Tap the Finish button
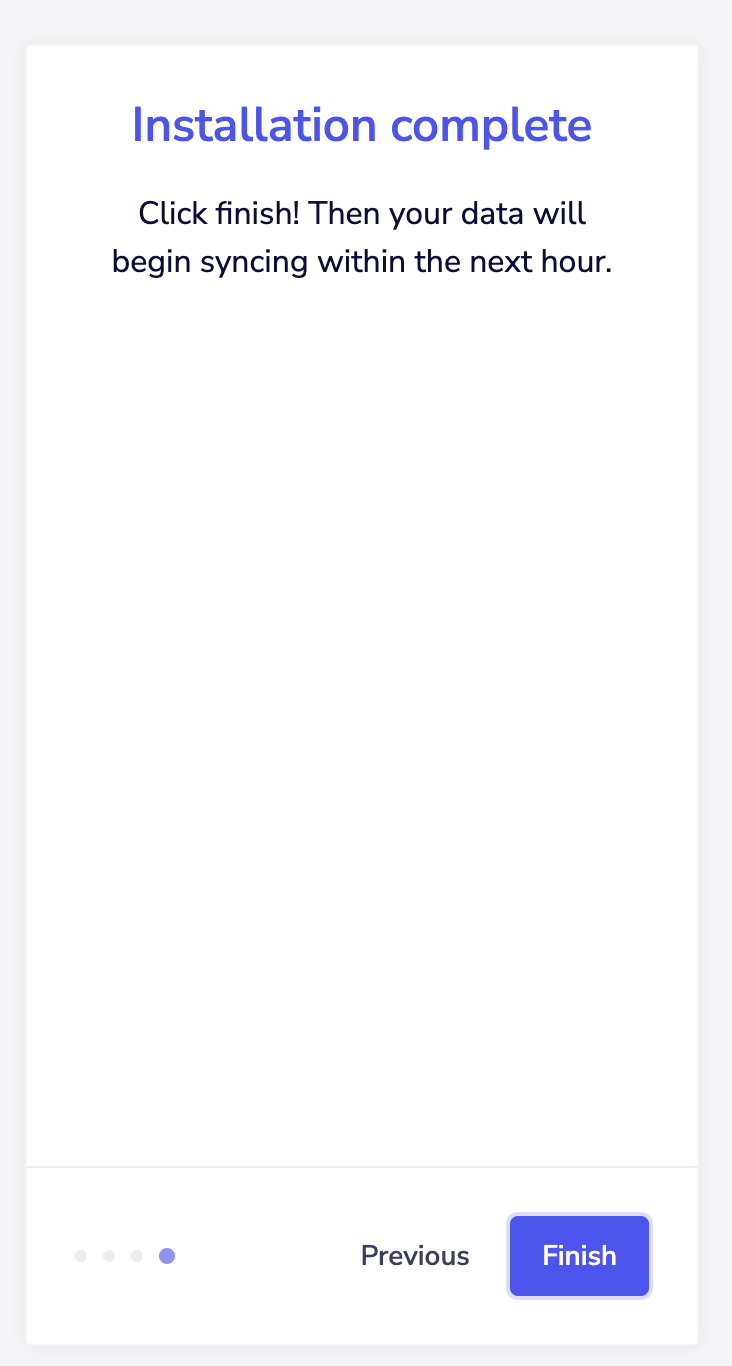The image size is (732, 1366). [579, 1256]
